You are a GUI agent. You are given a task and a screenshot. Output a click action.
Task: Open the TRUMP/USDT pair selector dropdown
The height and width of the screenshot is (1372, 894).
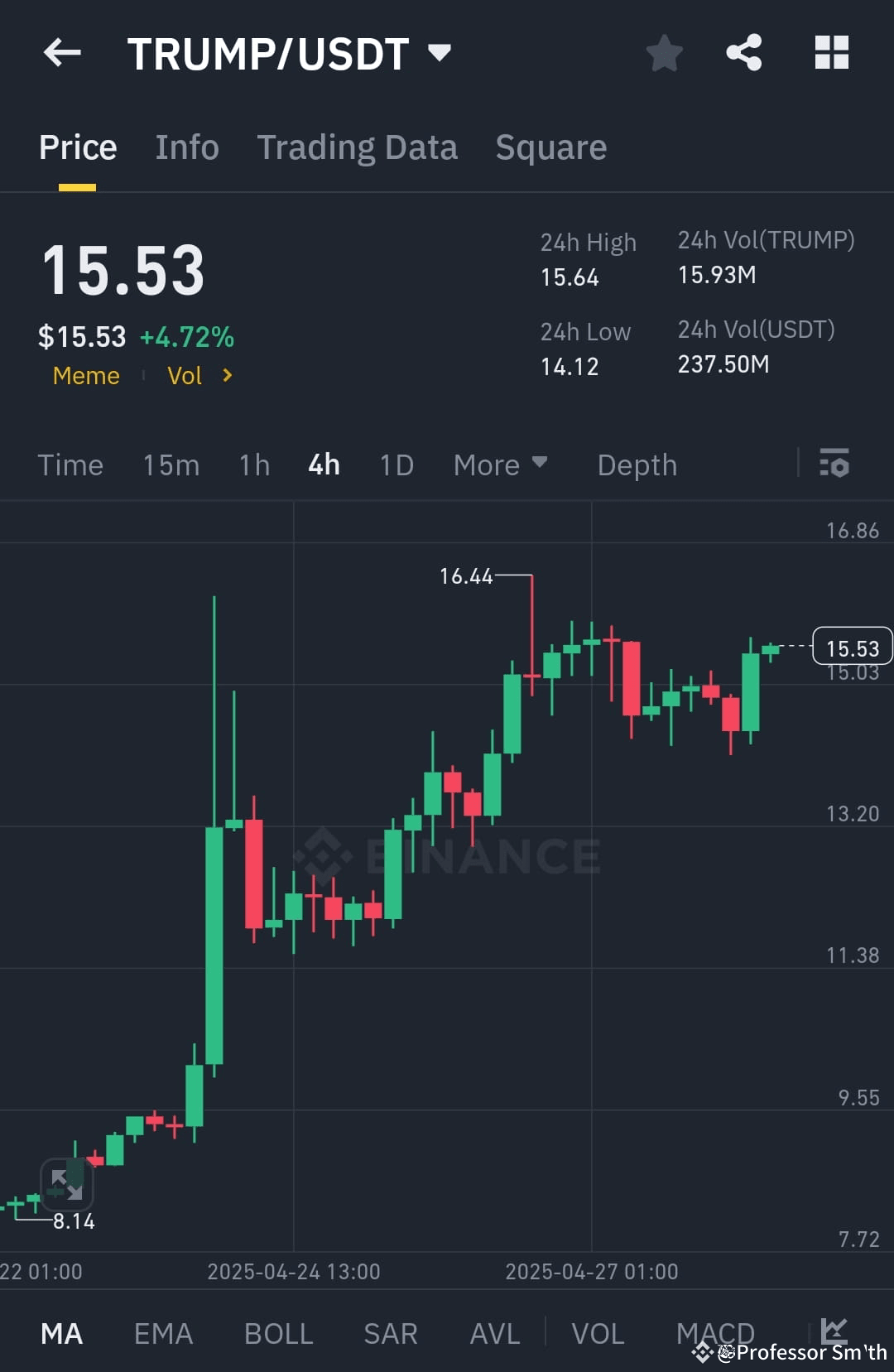(x=440, y=52)
